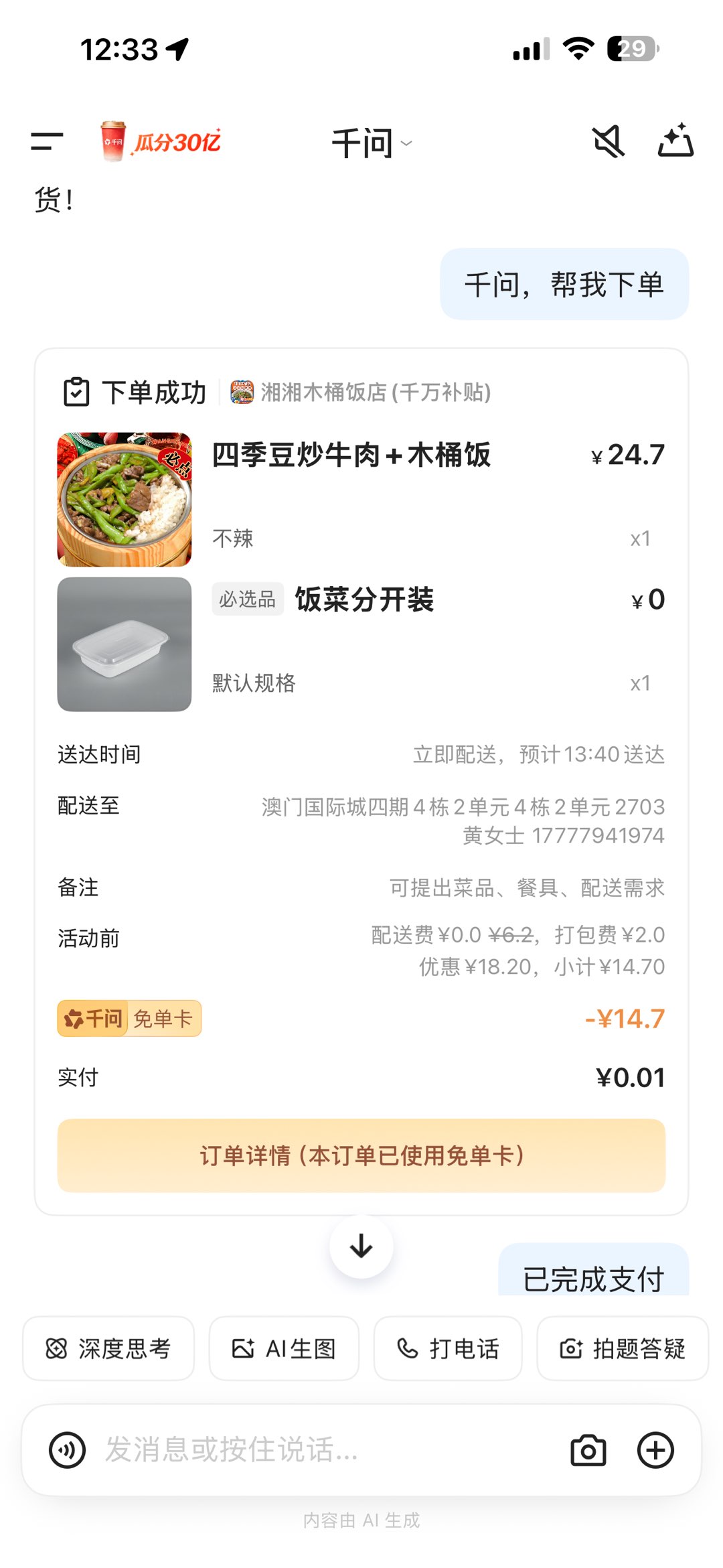Viewport: 723px width, 1568px height.
Task: Tap the 已完成支付 payment message bubble
Action: click(593, 1277)
